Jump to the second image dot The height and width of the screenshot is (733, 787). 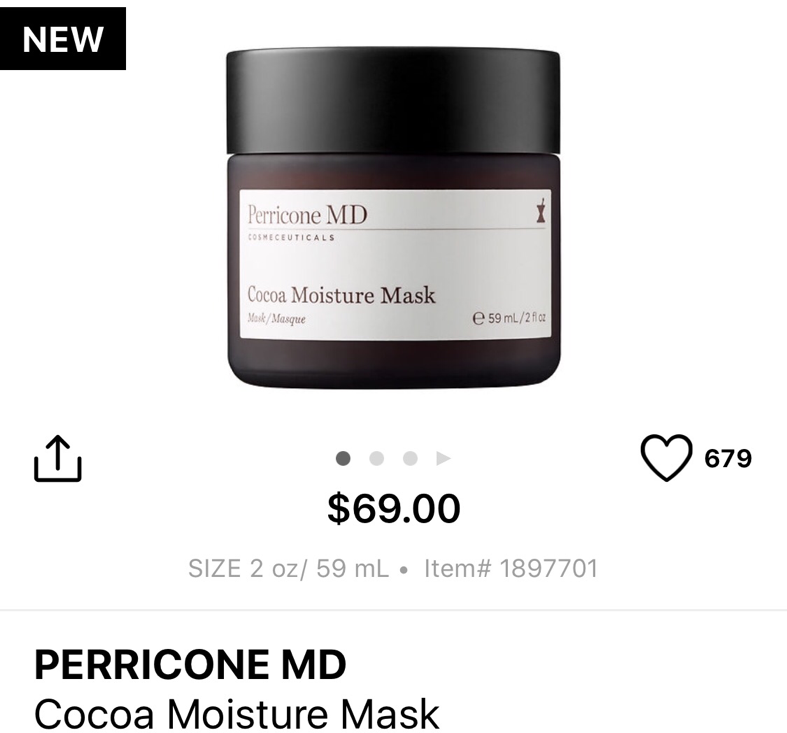tap(377, 458)
